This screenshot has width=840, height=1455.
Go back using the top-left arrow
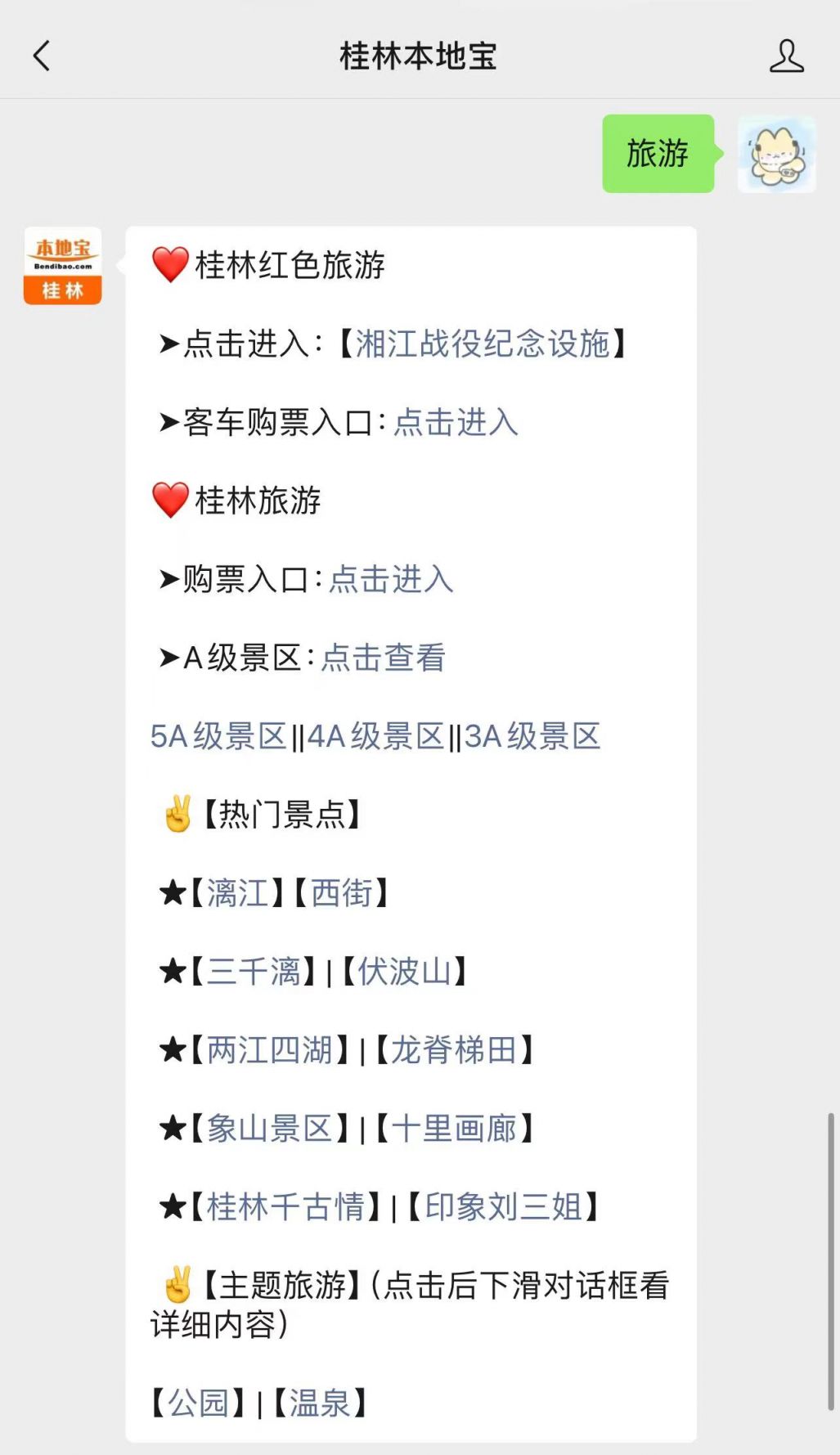42,56
